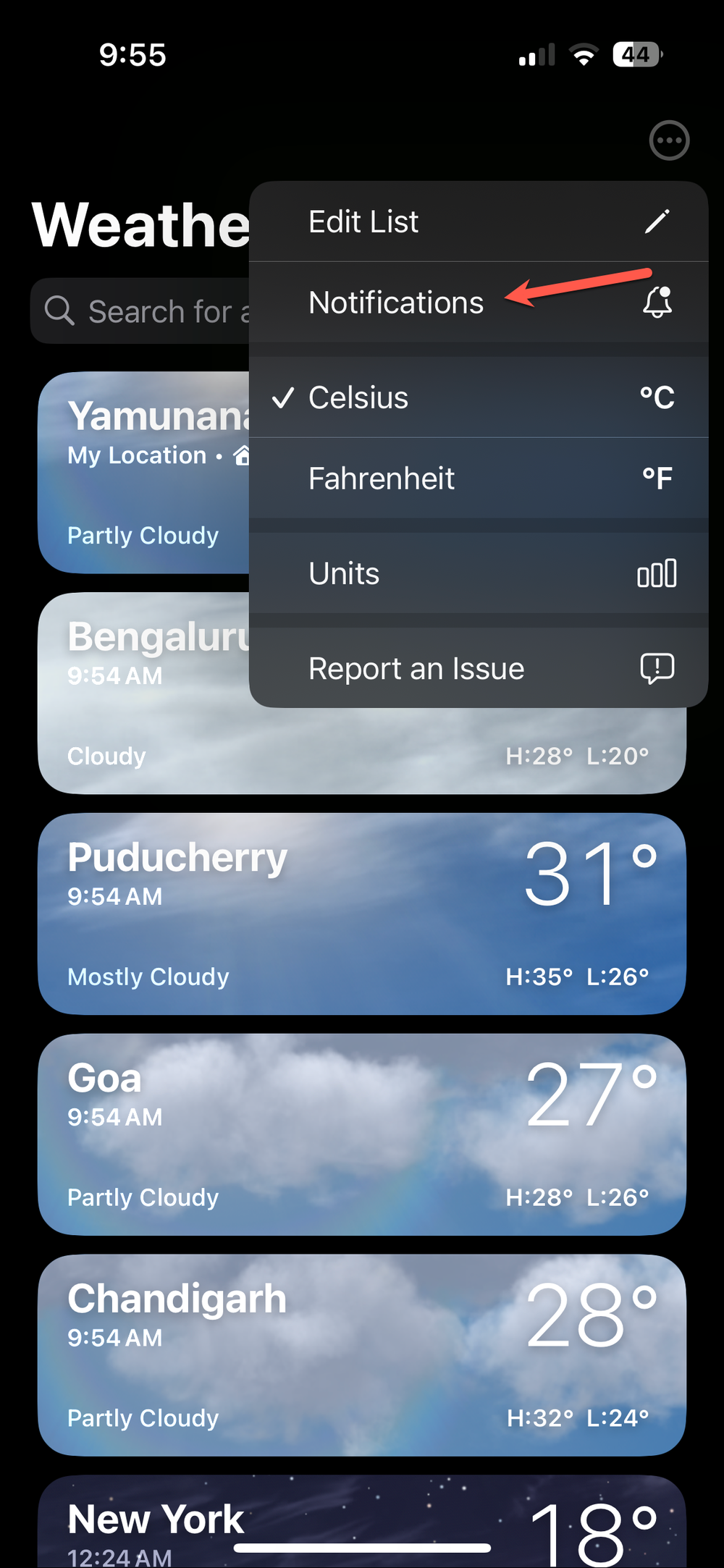Tap the report speech-bubble icon
The image size is (724, 1568).
pos(655,667)
